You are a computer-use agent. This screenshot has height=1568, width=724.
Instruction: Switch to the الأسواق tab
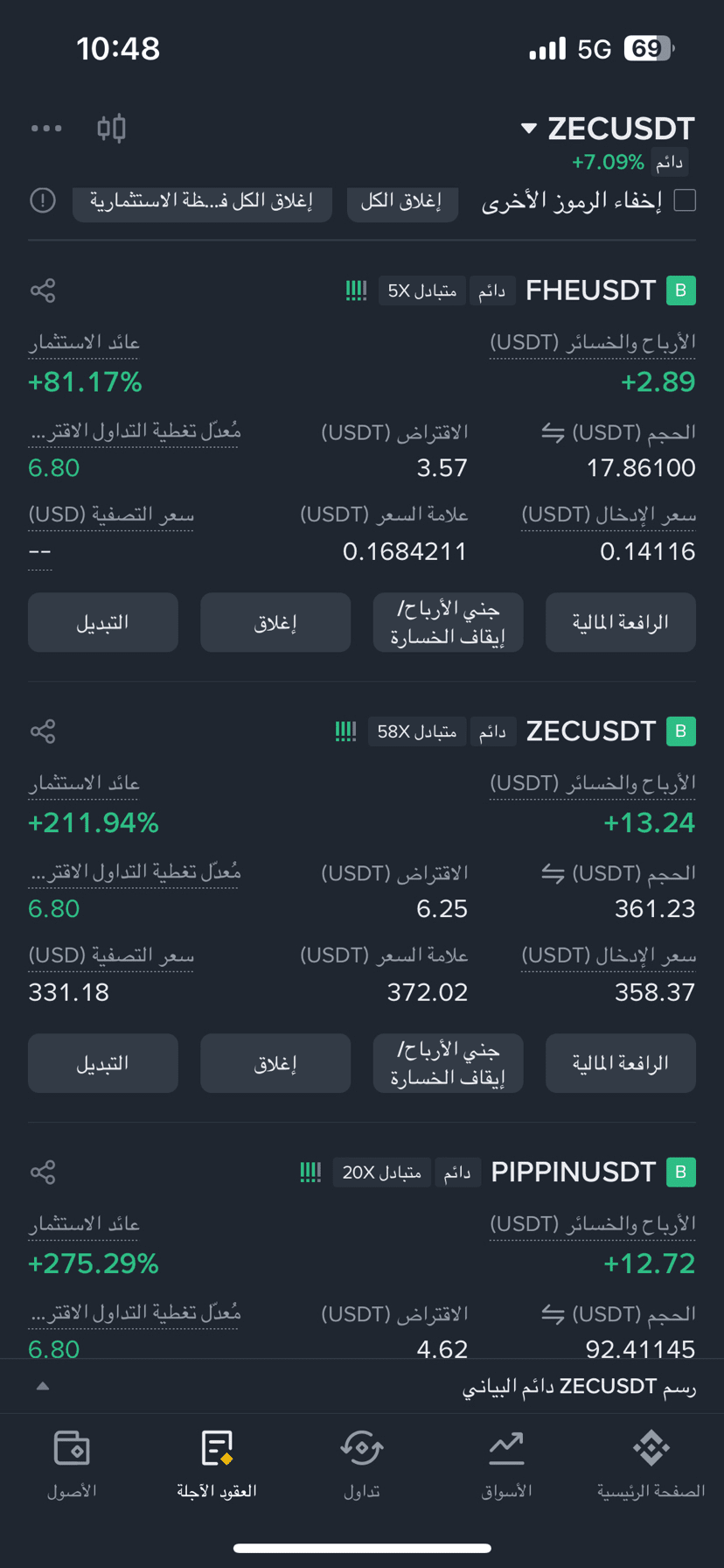point(506,1465)
